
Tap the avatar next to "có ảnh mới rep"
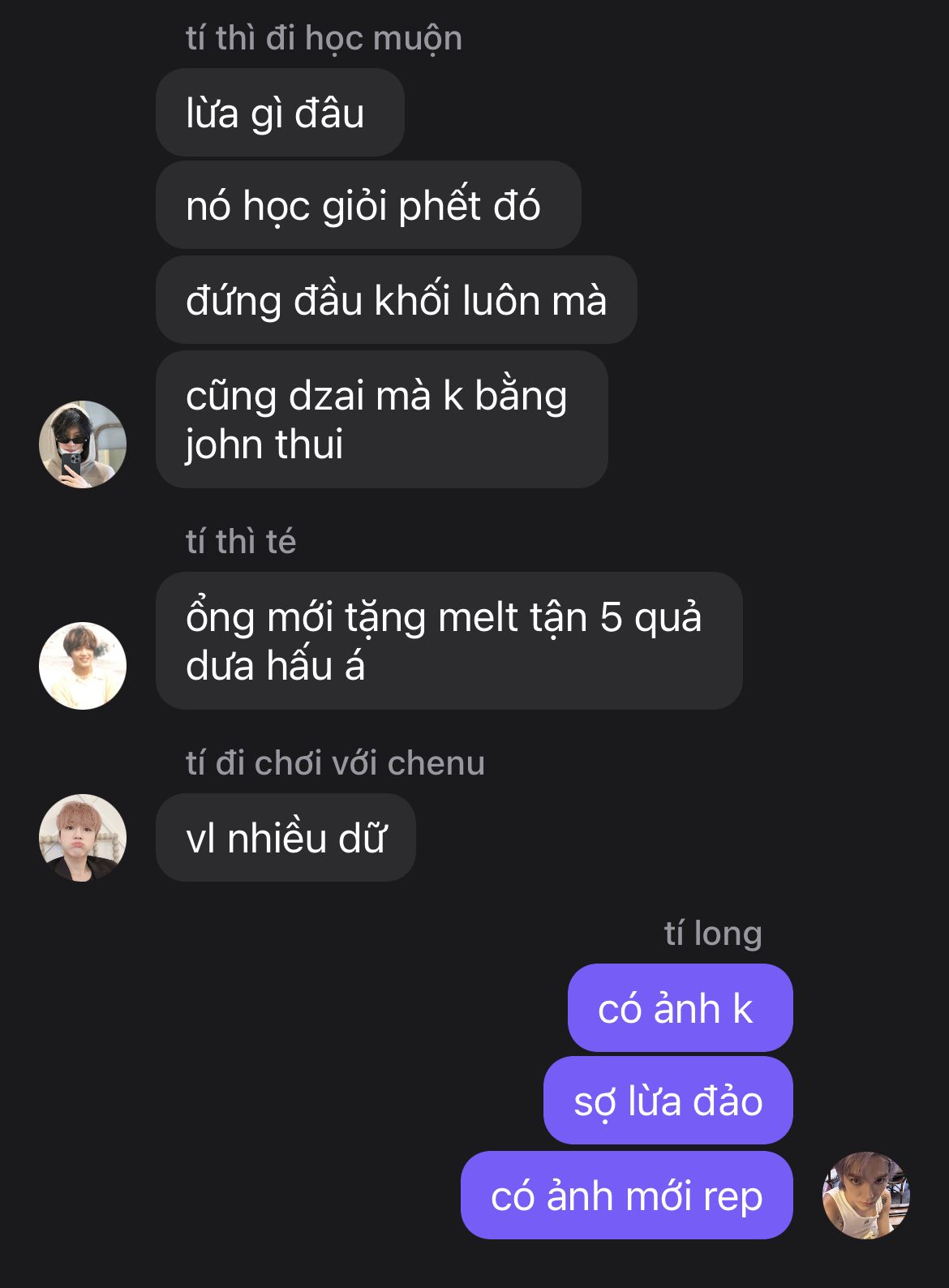(x=866, y=1196)
